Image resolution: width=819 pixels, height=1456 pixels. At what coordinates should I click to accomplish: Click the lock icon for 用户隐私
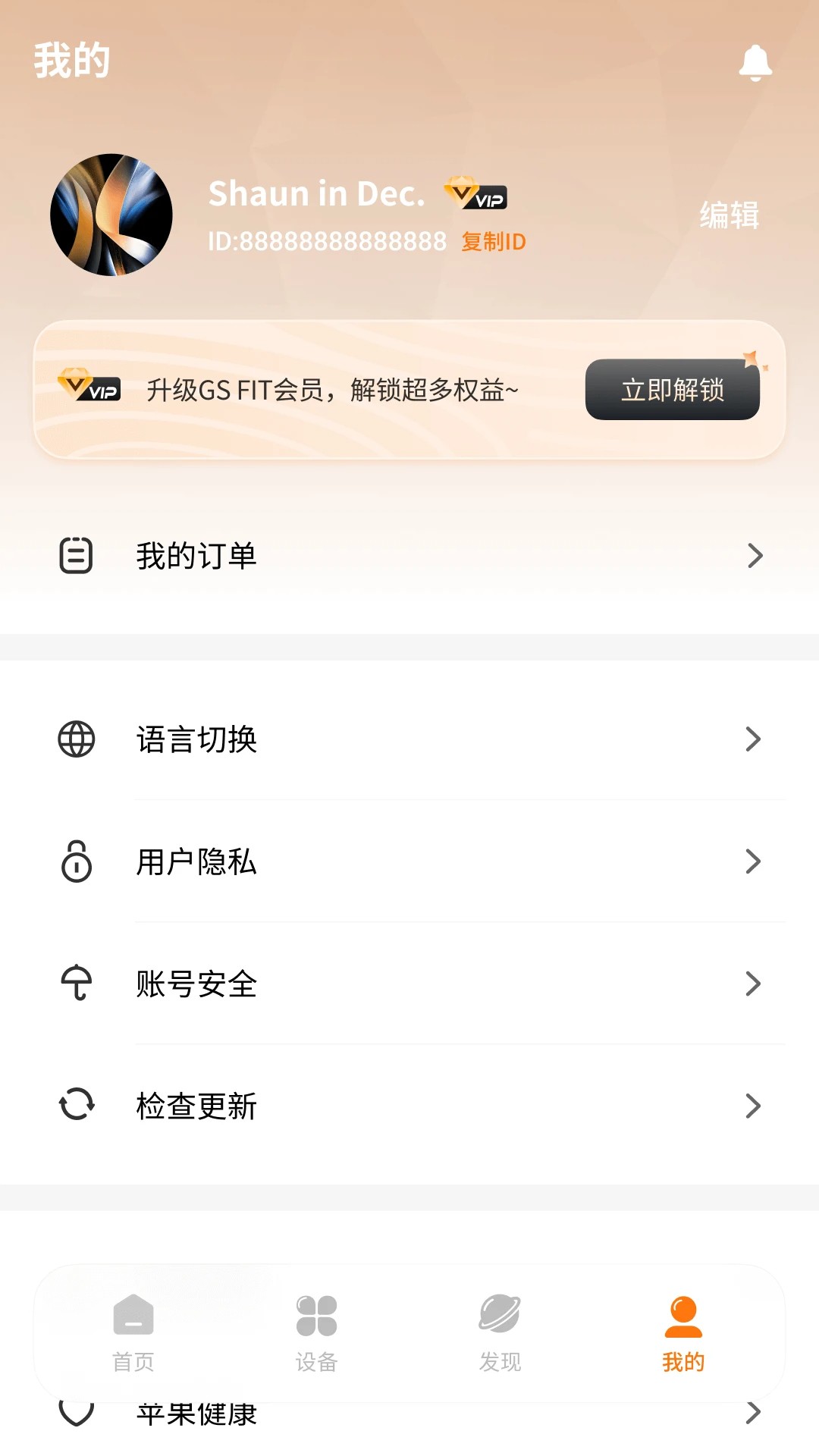point(75,861)
